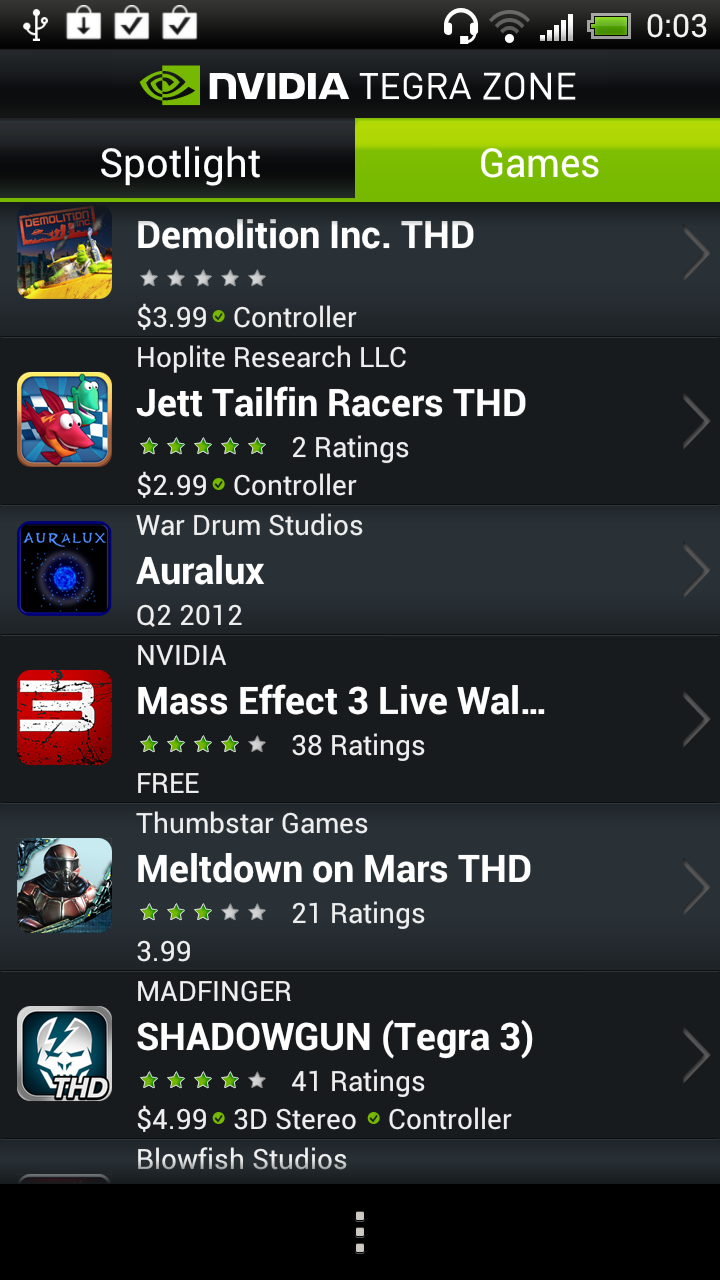Tap the chevron beside Mass Effect 3
This screenshot has height=1280, width=720.
tap(695, 719)
